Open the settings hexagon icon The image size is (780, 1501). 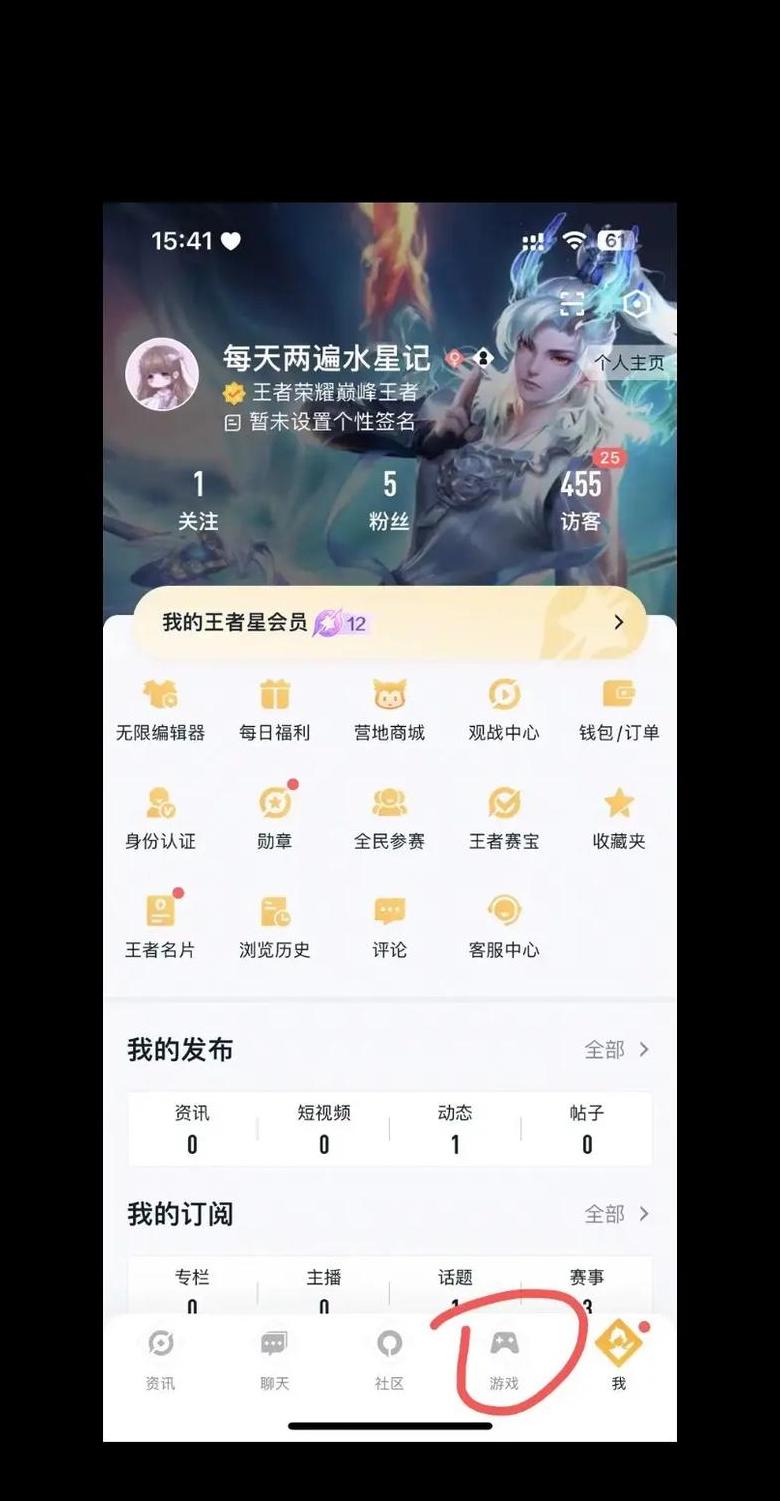[637, 304]
